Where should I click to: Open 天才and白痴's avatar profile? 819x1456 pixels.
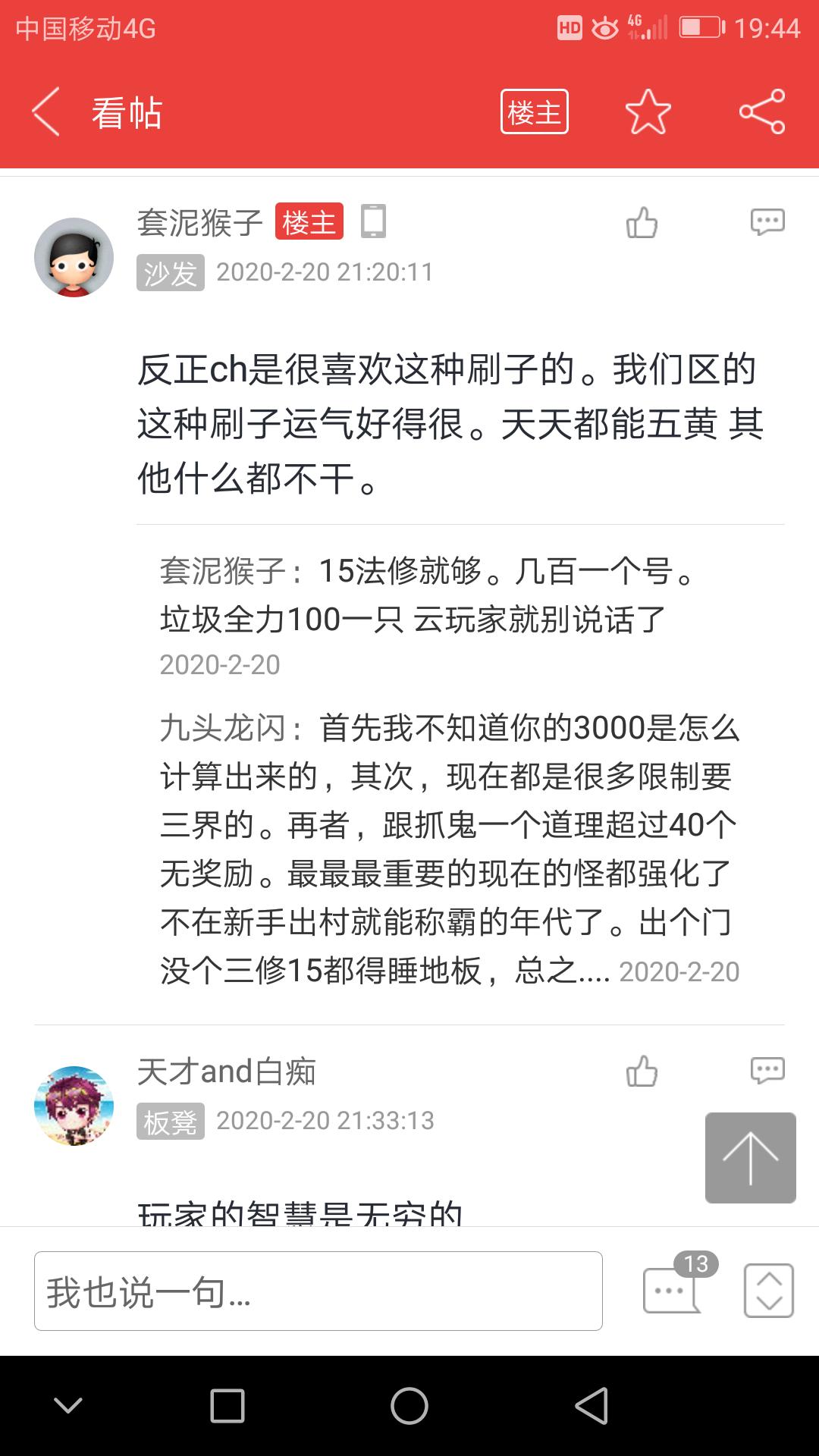coord(74,1106)
